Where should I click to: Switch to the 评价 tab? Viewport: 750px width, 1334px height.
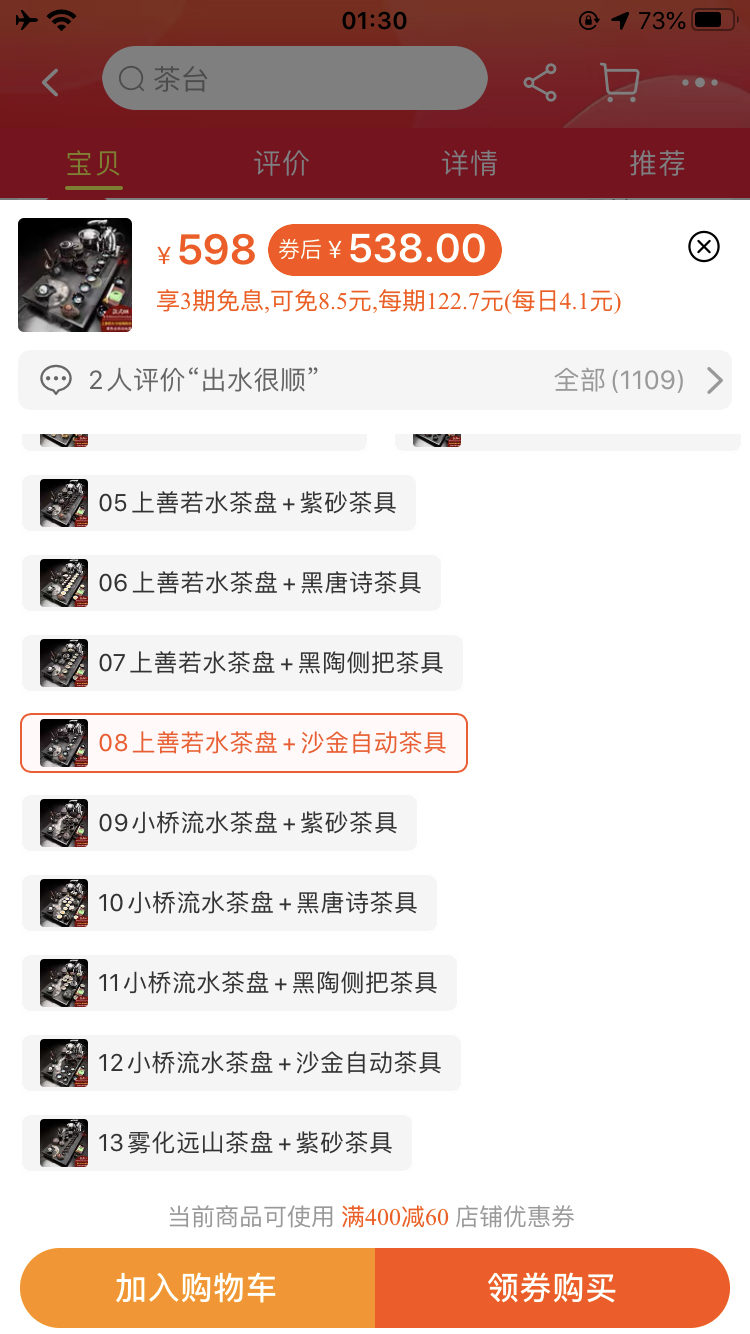click(281, 163)
